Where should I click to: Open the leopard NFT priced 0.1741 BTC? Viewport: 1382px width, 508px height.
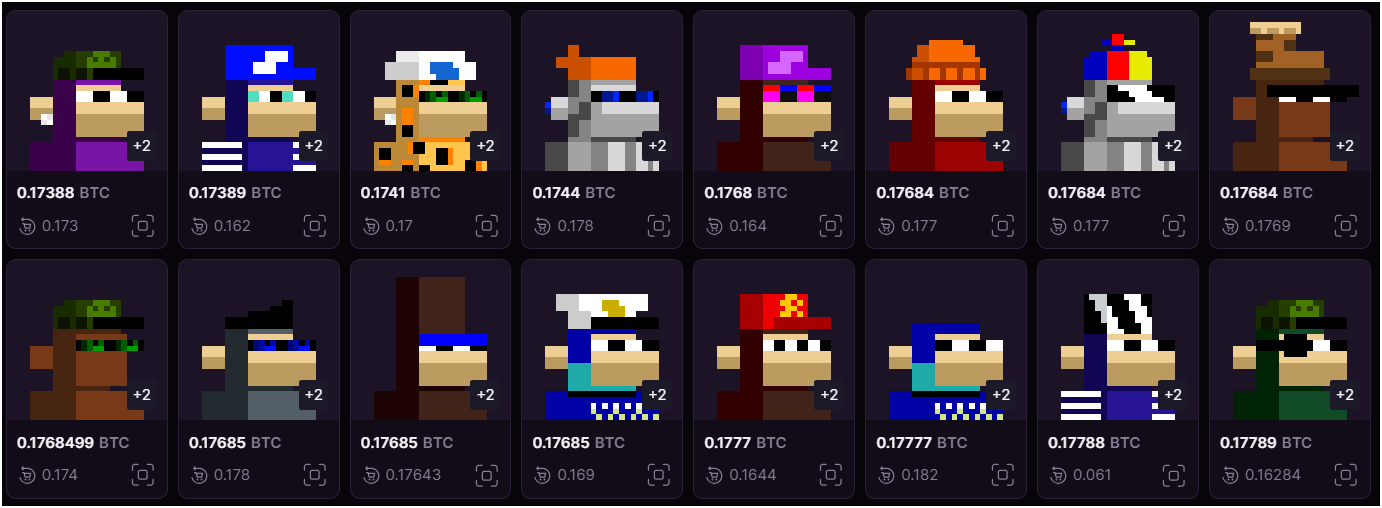pyautogui.click(x=430, y=100)
